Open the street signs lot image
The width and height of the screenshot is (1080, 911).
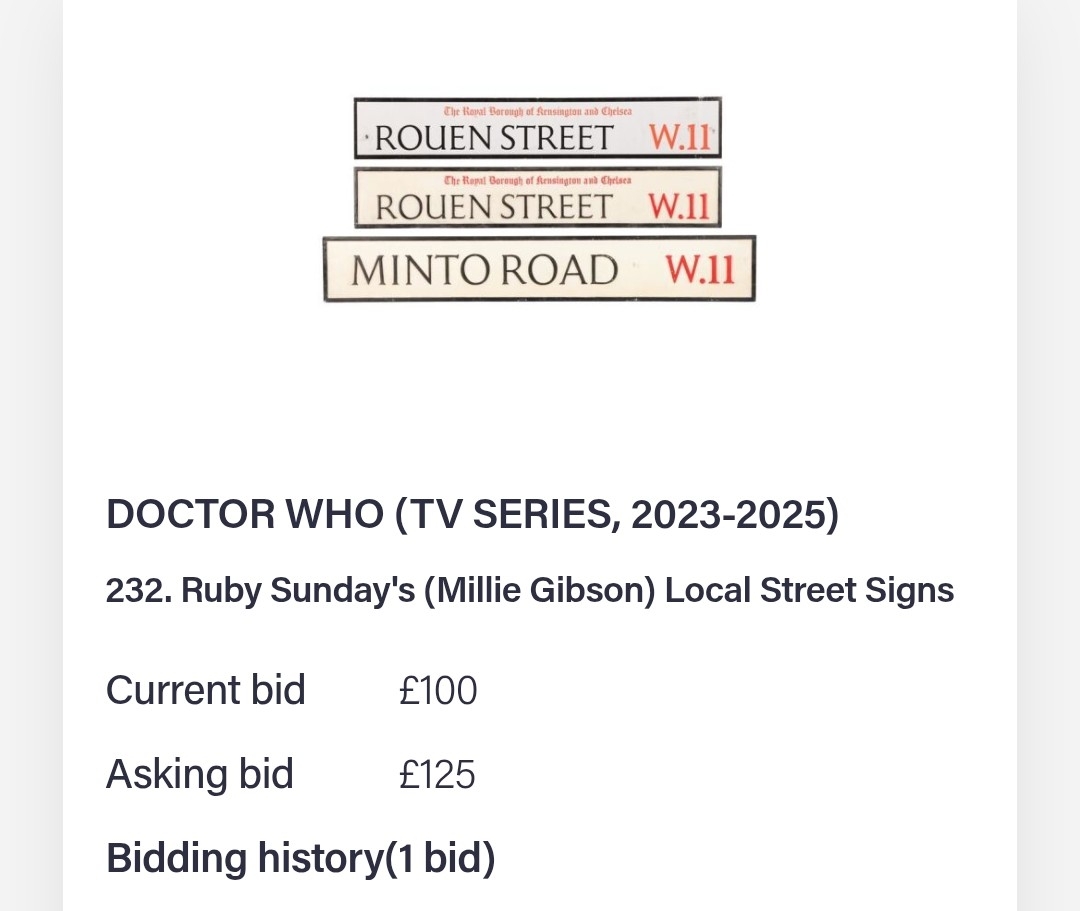(539, 200)
